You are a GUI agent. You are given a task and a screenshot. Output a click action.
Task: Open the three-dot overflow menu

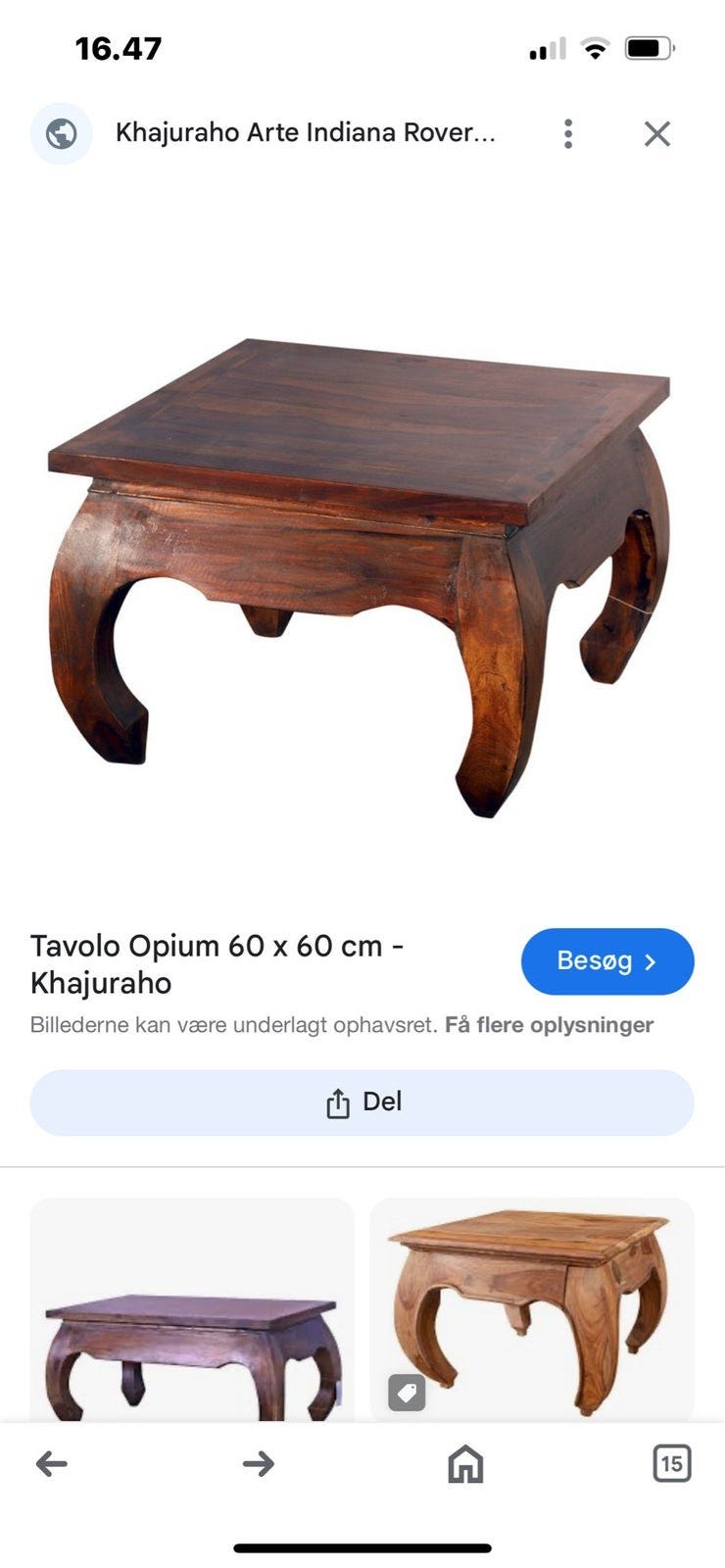click(x=568, y=133)
